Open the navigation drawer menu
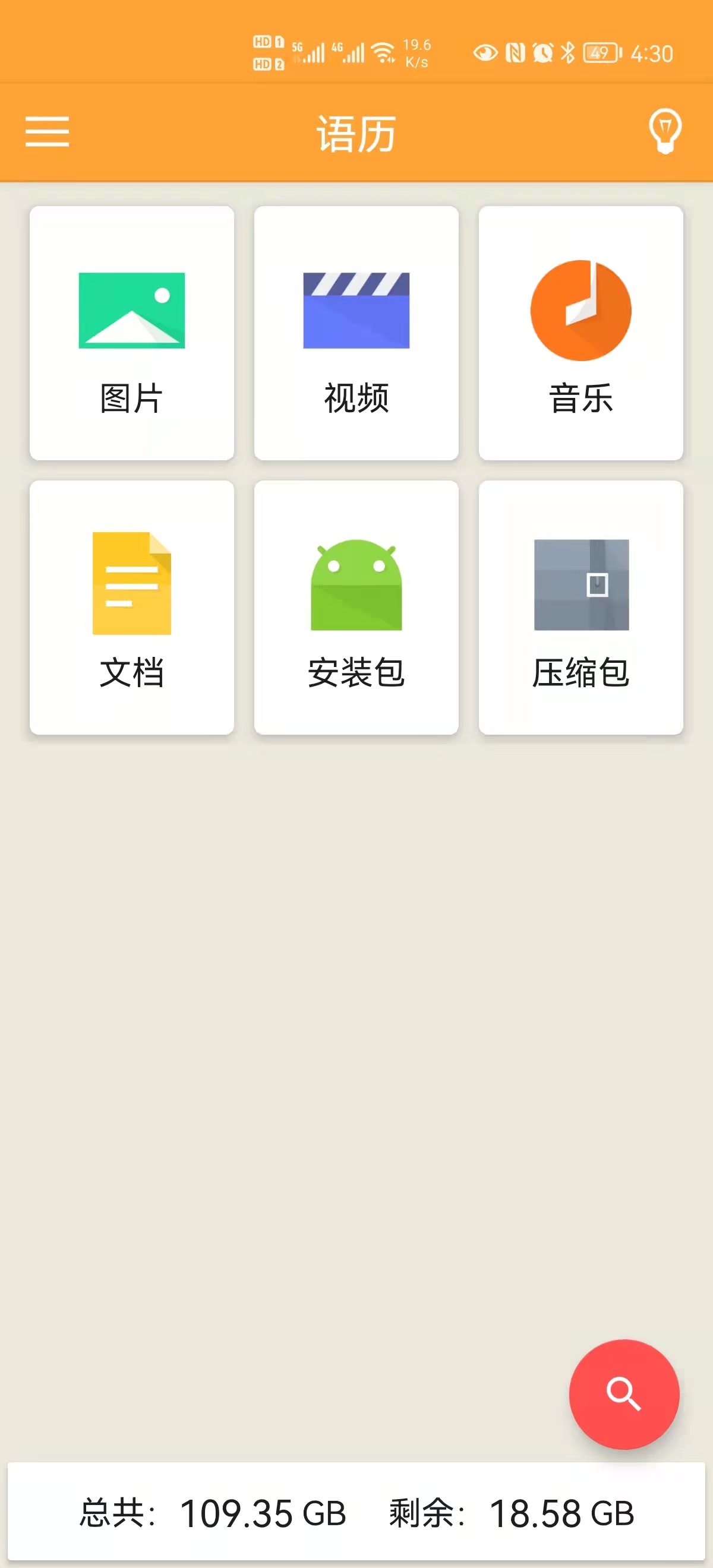Screen dimensions: 713x1568 (x=48, y=130)
